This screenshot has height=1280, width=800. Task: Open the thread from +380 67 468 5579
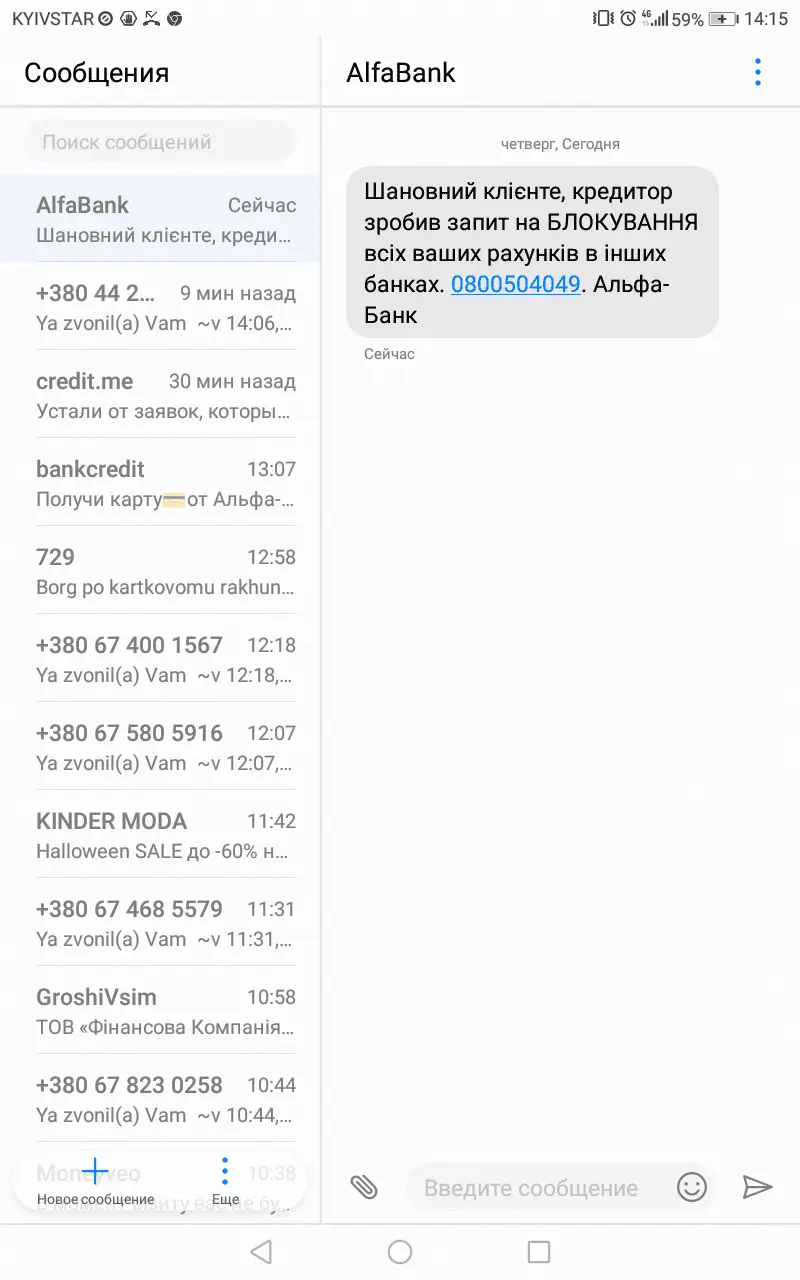tap(165, 923)
